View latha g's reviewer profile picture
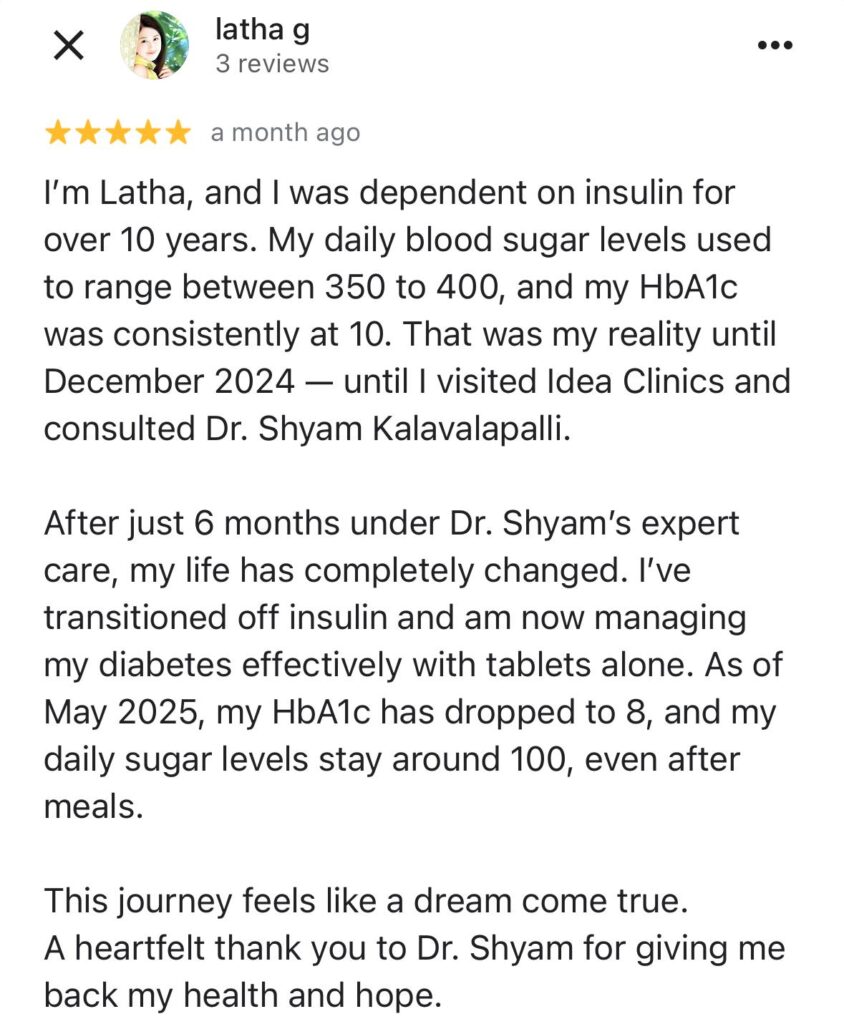 pyautogui.click(x=154, y=46)
